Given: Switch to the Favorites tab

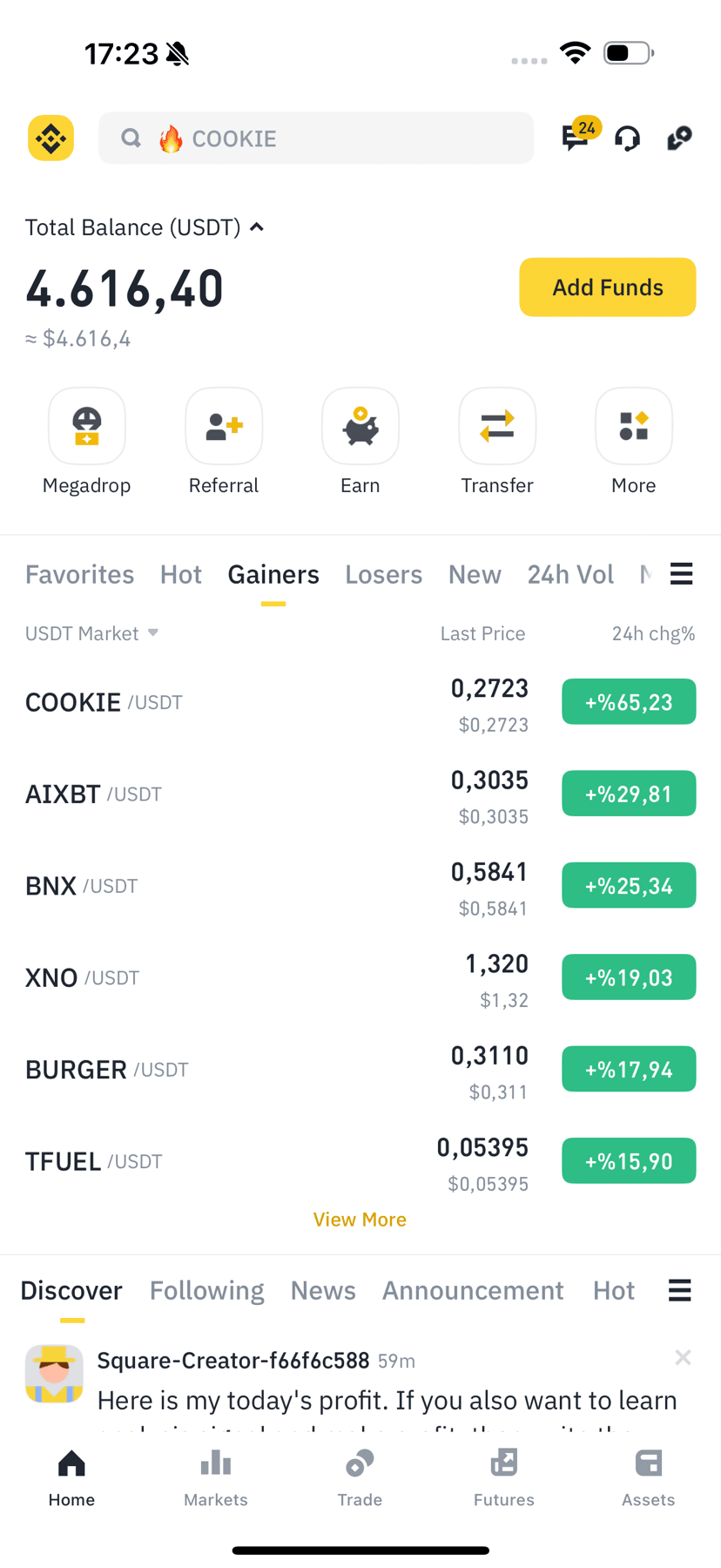Looking at the screenshot, I should pos(79,574).
